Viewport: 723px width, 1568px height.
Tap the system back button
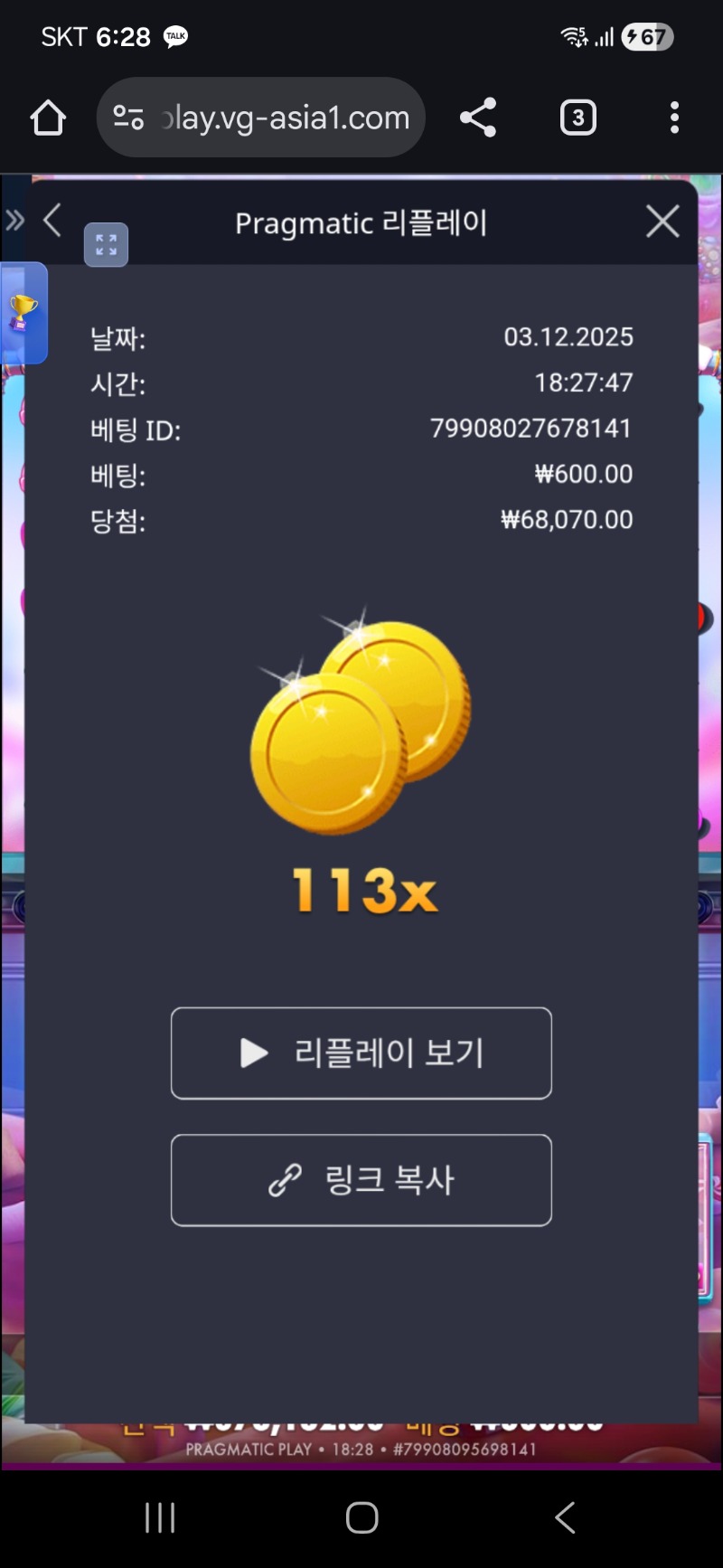[565, 1517]
